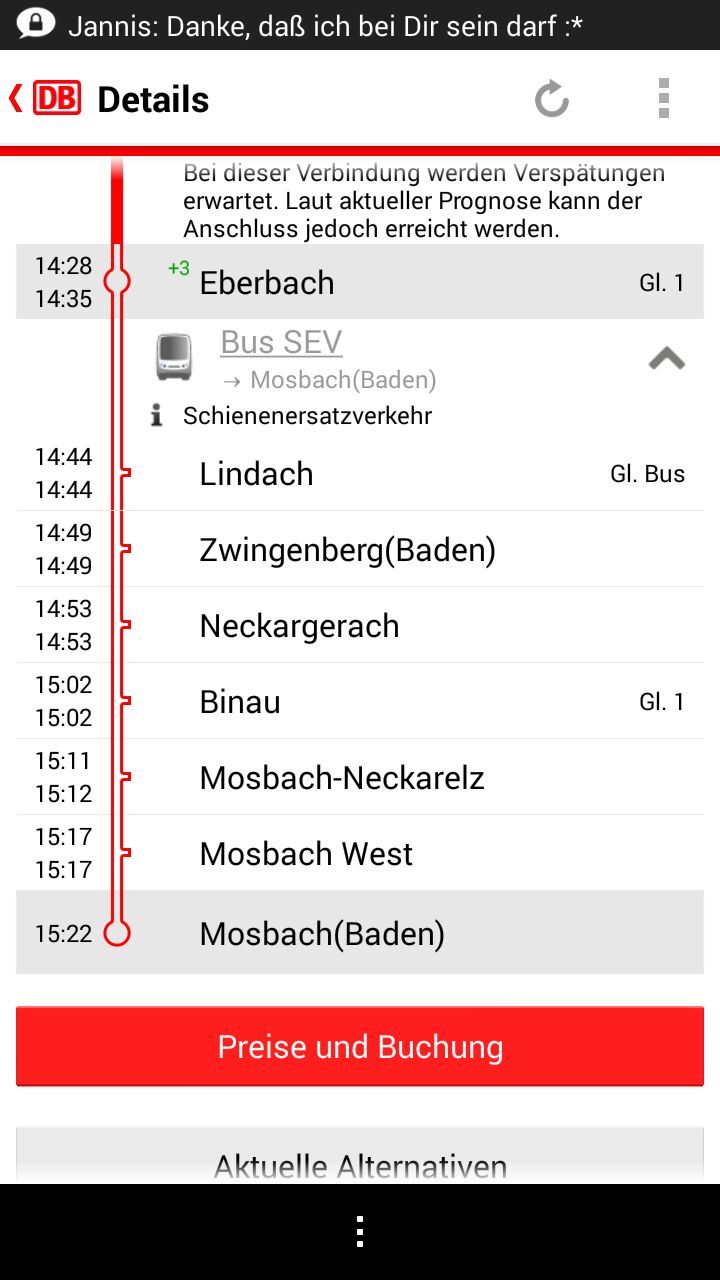This screenshot has width=720, height=1280.
Task: Tap the Binau stop row
Action: [x=360, y=701]
